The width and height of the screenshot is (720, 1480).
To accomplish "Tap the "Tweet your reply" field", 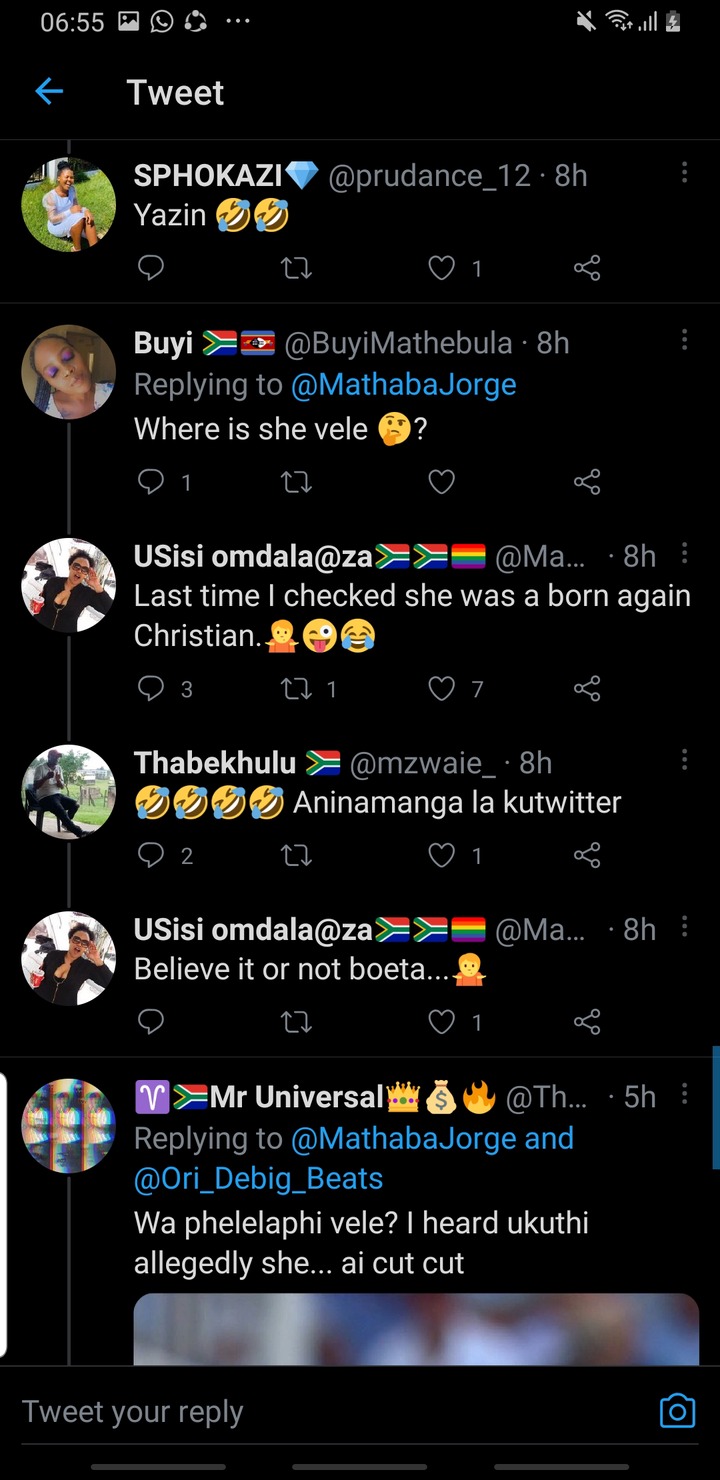I will 330,1411.
